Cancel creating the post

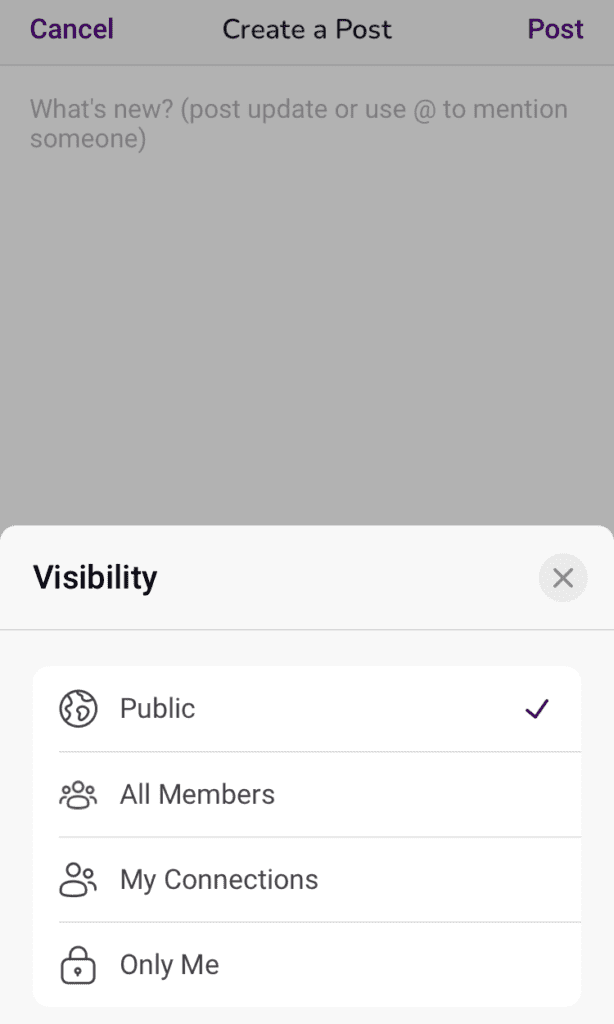point(72,29)
